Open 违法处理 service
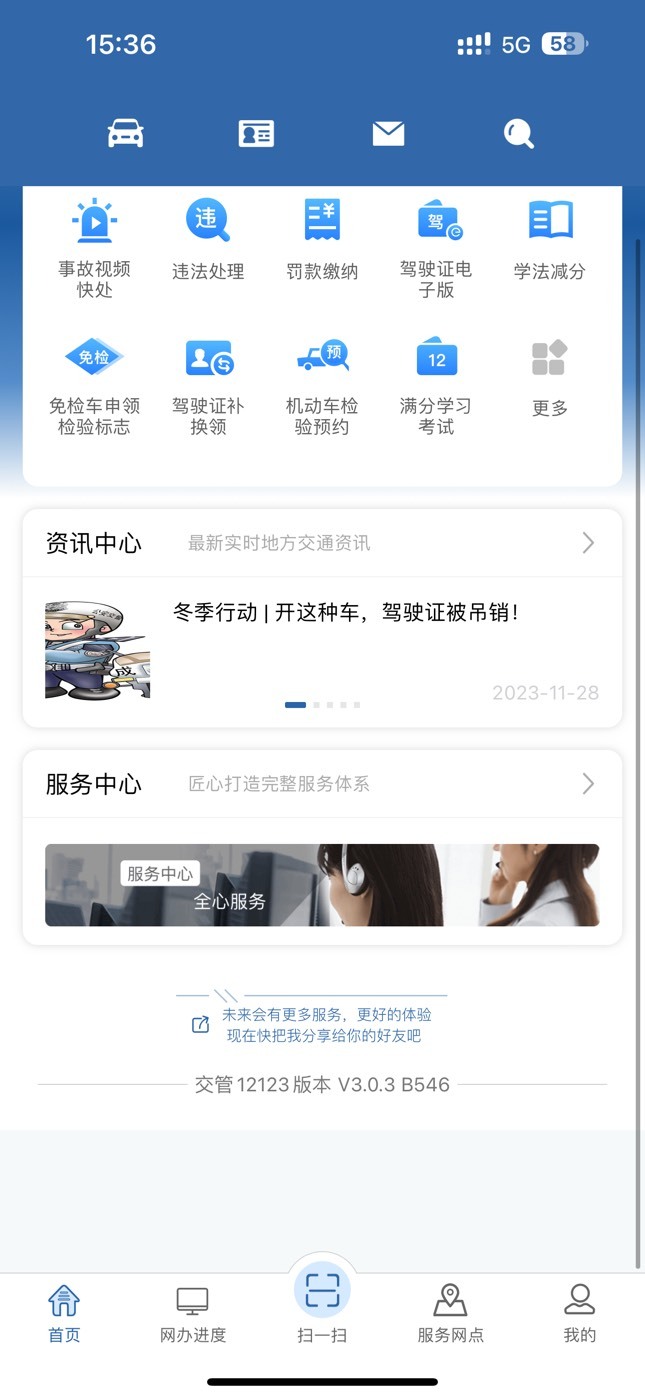The height and width of the screenshot is (1398, 645). [208, 240]
